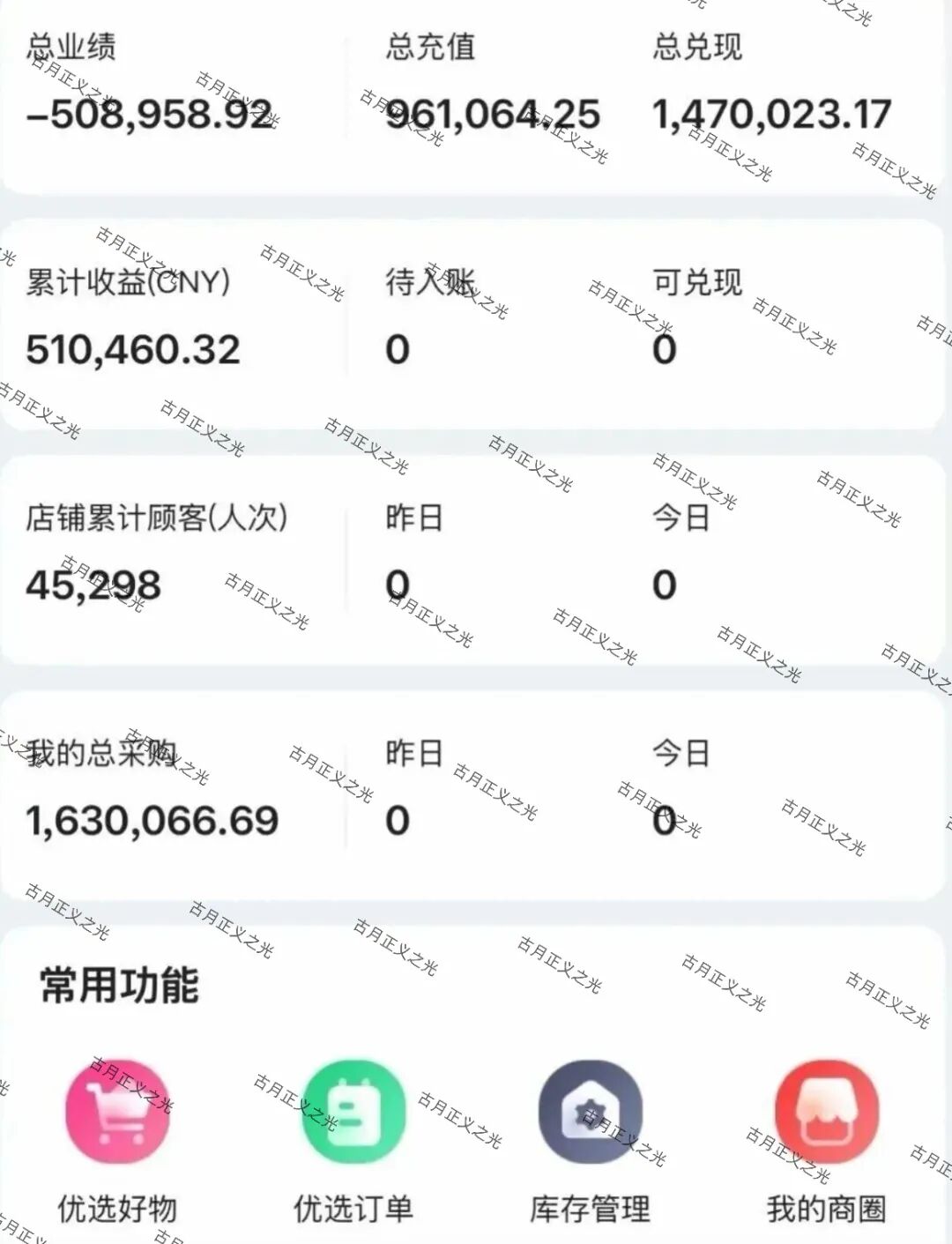Select the top performance summary card
Image resolution: width=952 pixels, height=1244 pixels.
(476, 97)
